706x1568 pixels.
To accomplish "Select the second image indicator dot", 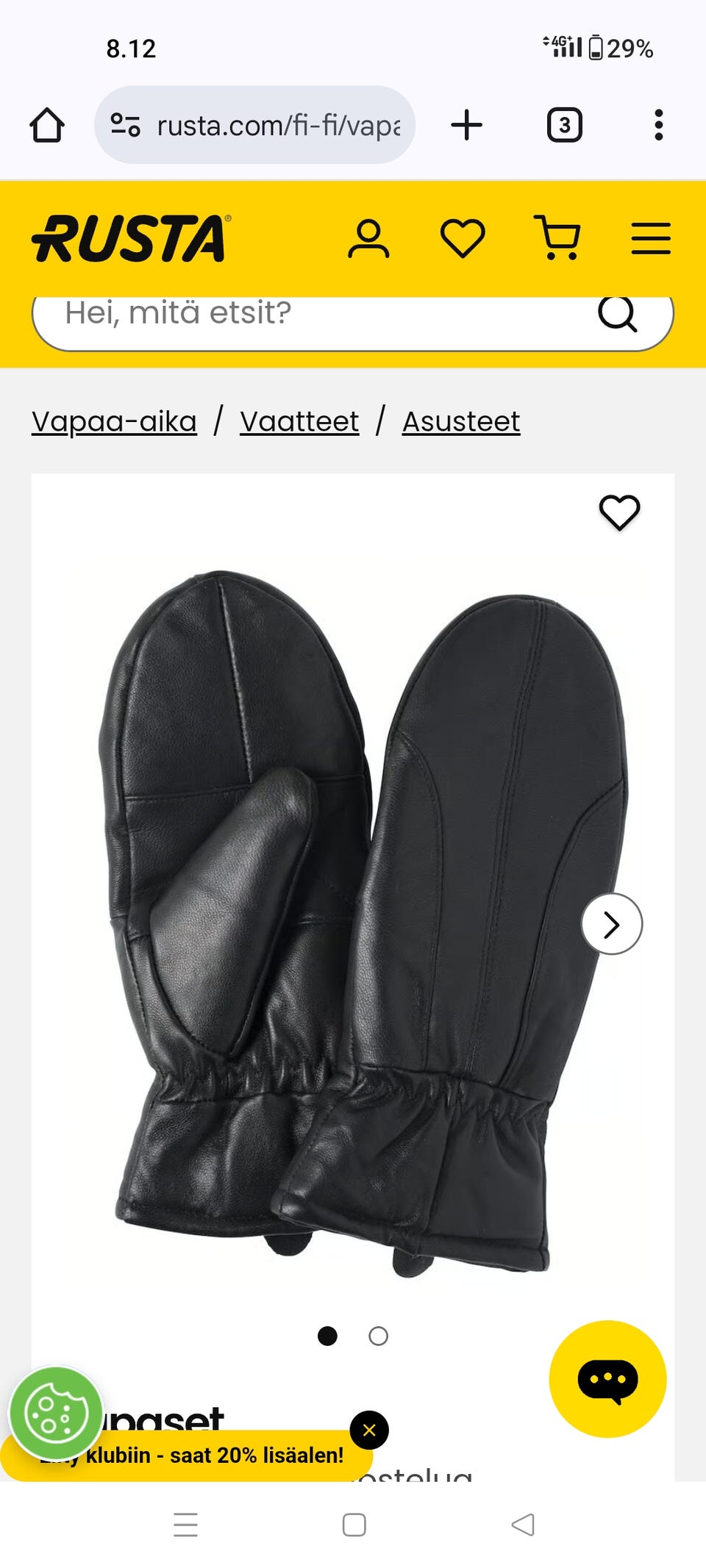I will pyautogui.click(x=378, y=1336).
